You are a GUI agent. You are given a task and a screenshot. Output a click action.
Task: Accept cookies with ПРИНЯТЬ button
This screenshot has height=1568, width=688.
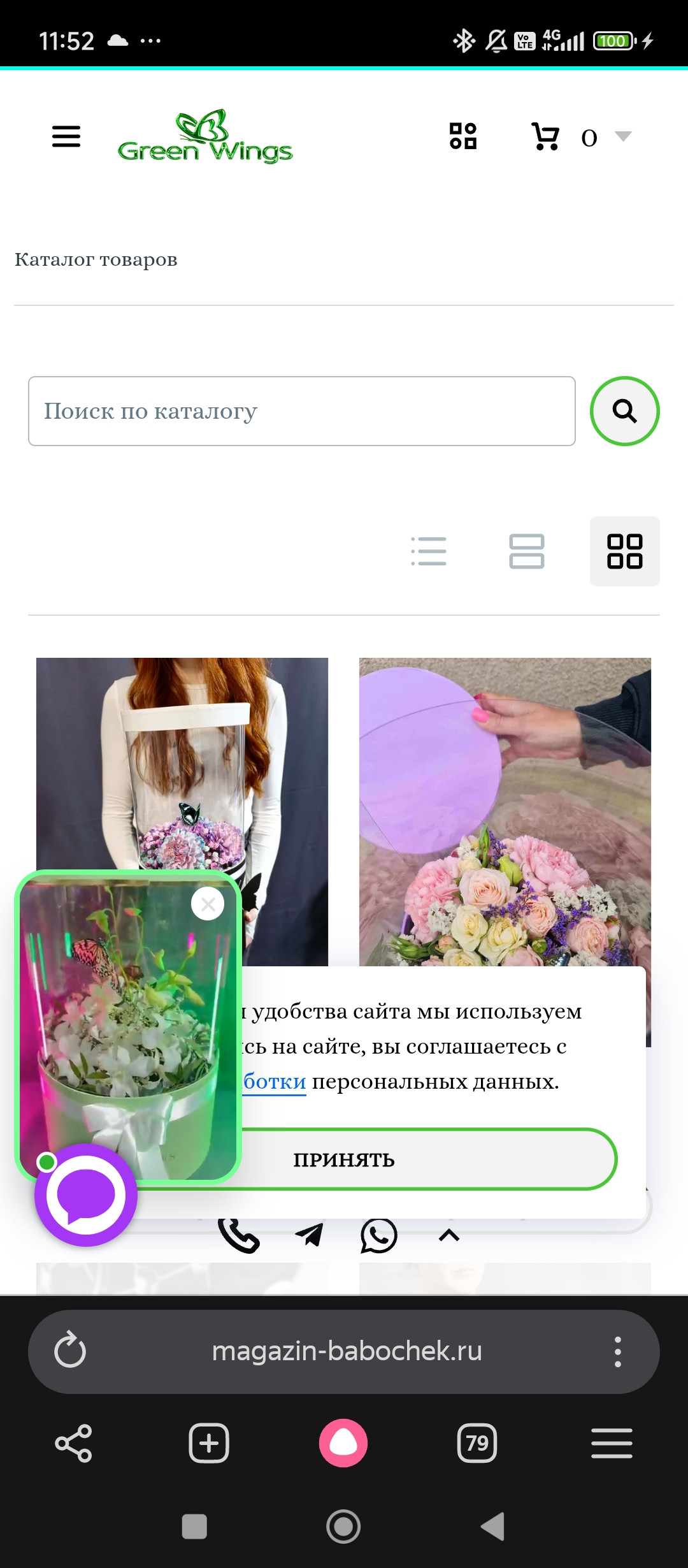(344, 1159)
